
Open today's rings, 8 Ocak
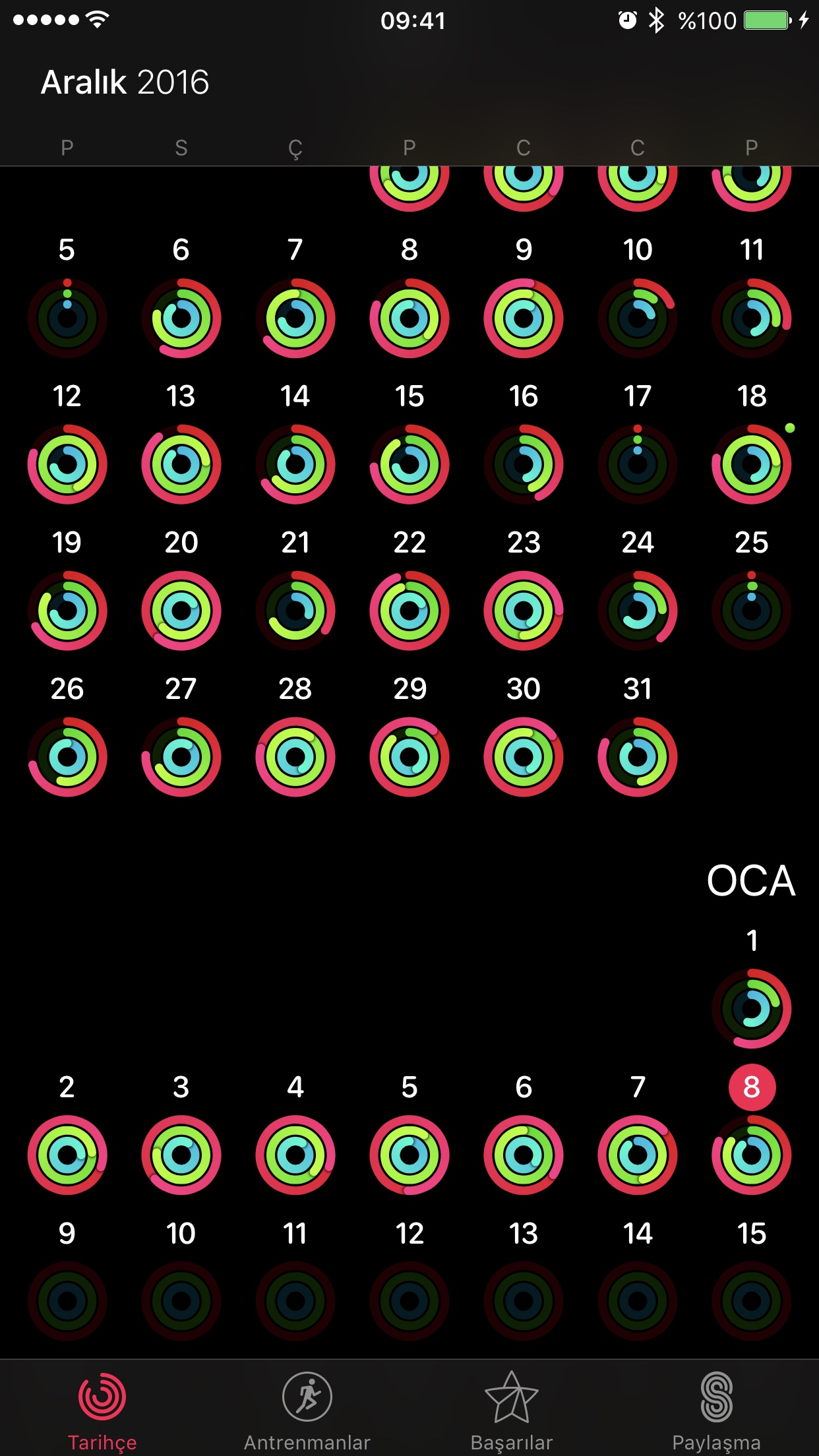751,1155
